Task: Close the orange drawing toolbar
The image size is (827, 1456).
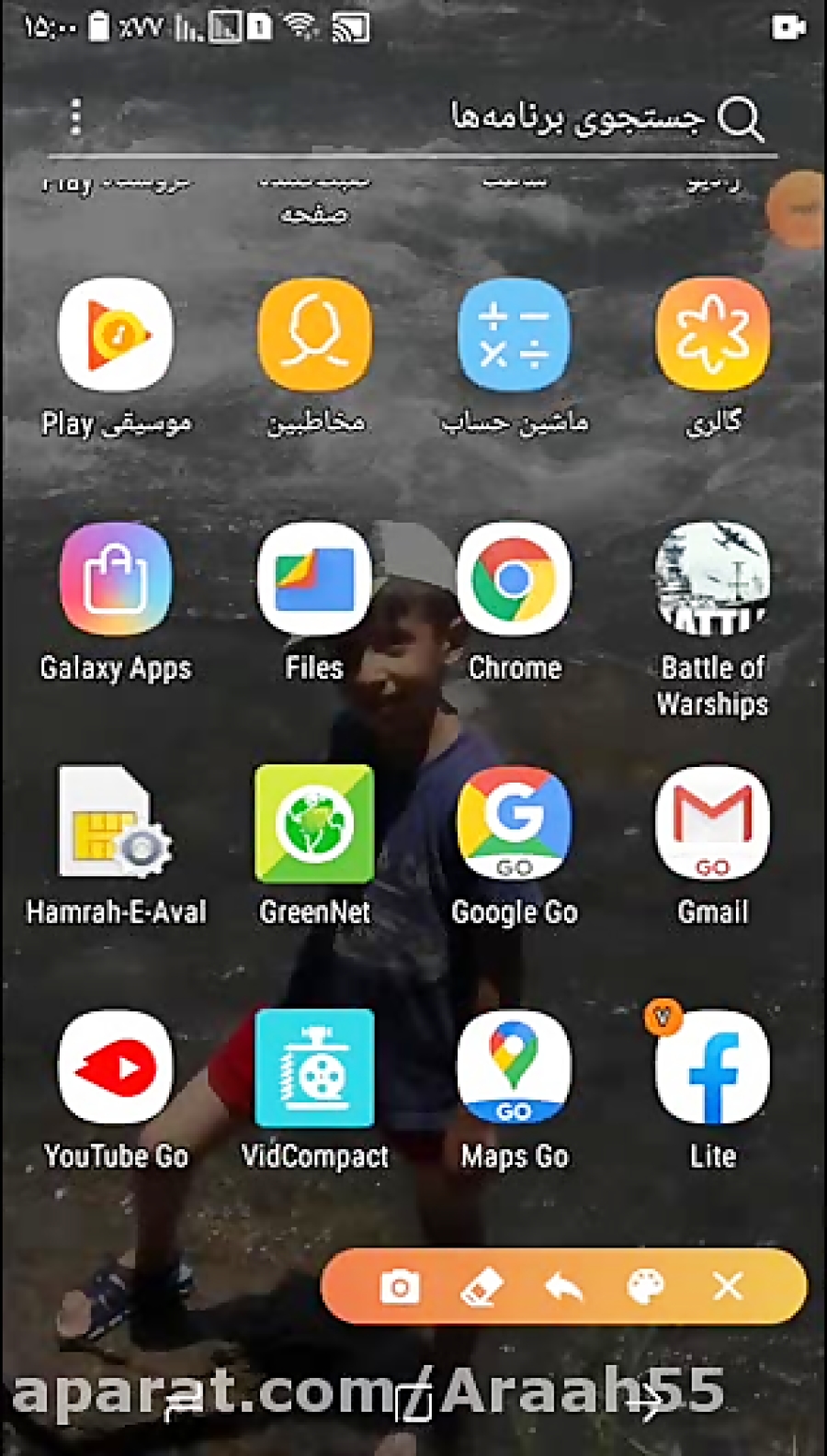Action: [729, 1287]
